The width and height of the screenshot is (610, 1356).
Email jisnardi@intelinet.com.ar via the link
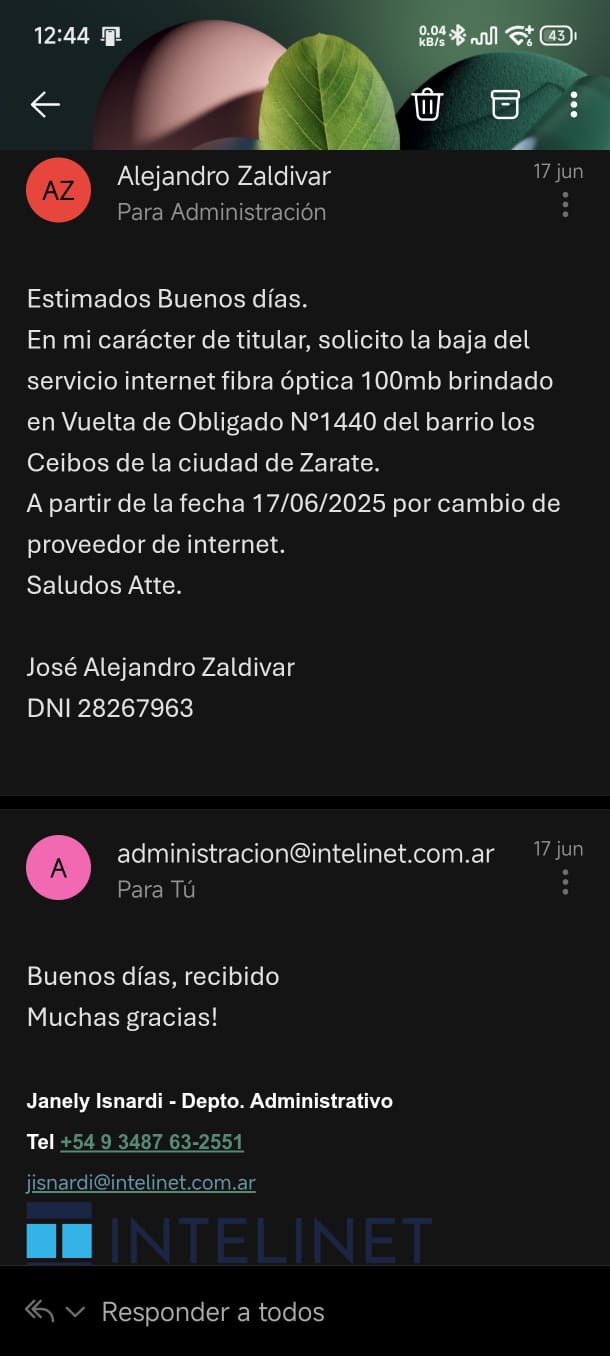tap(141, 1183)
